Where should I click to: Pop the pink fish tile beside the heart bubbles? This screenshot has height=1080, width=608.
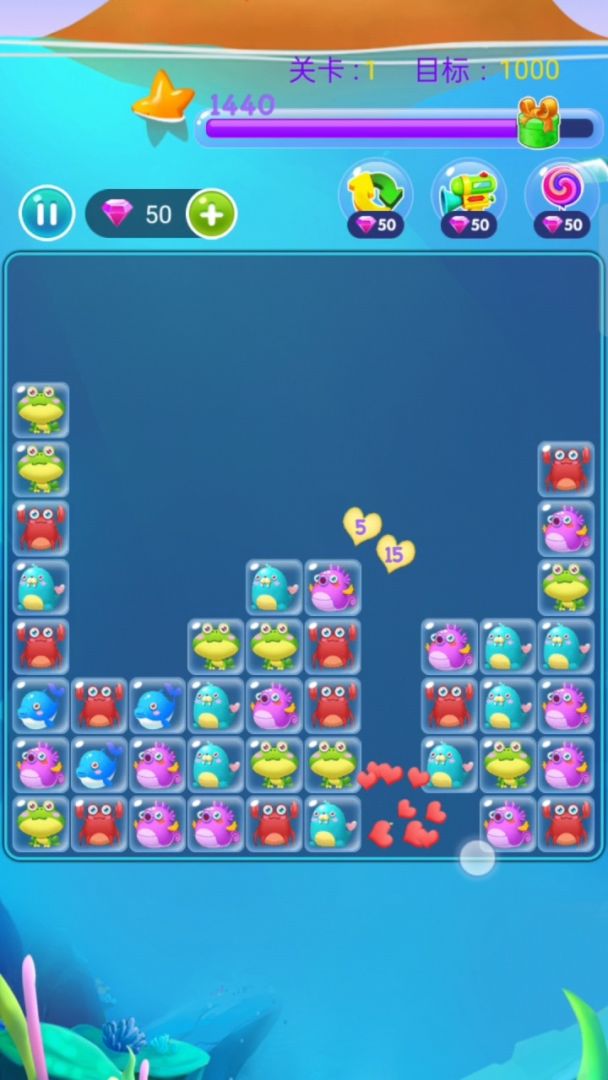pyautogui.click(x=333, y=588)
